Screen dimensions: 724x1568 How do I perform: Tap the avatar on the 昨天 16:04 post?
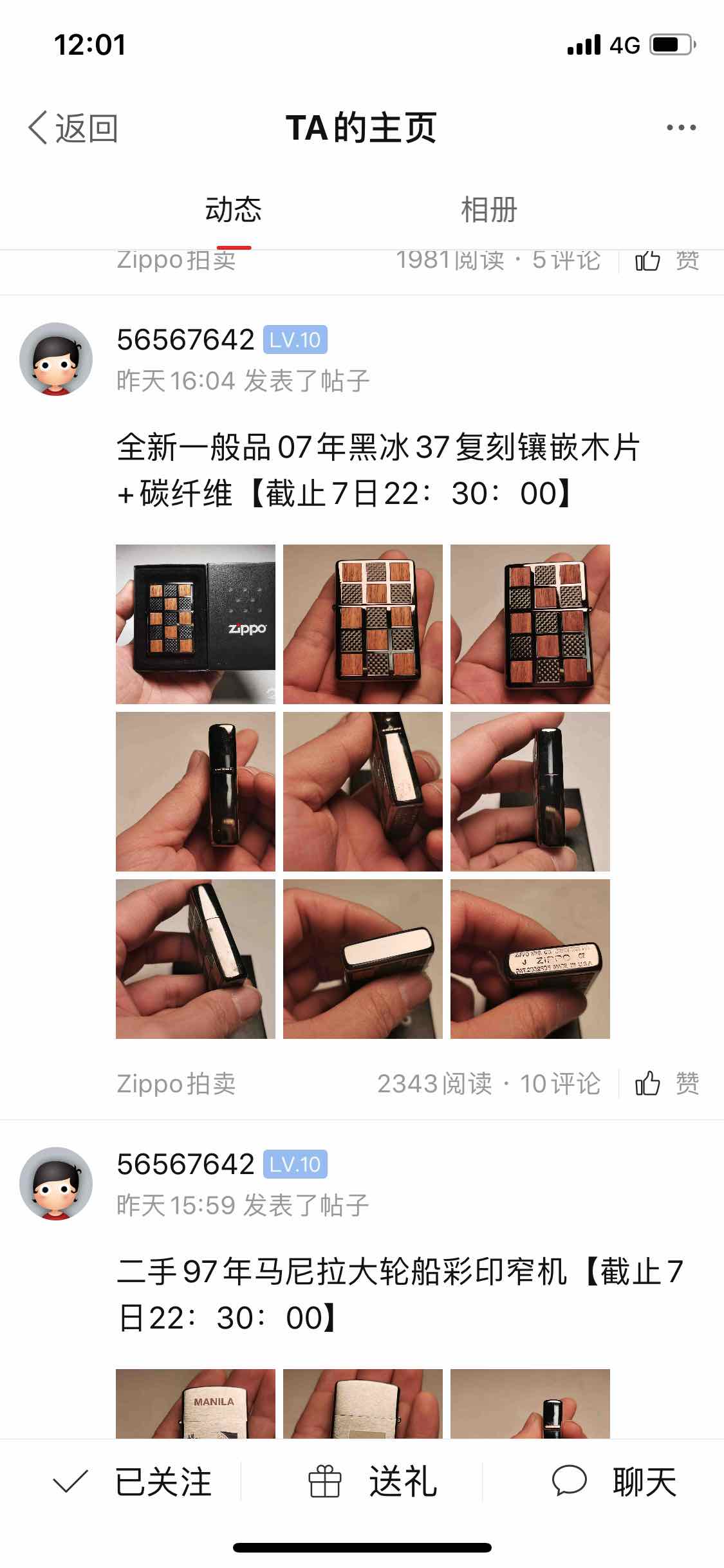pos(56,359)
